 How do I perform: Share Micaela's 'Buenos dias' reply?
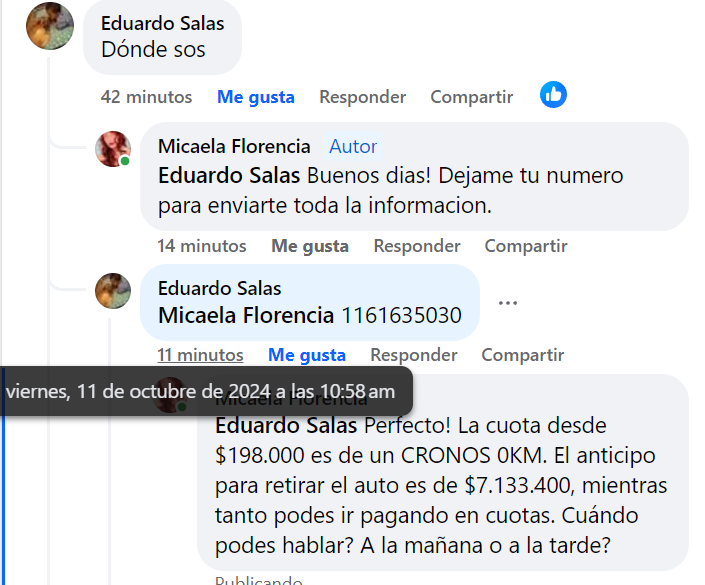tap(525, 246)
